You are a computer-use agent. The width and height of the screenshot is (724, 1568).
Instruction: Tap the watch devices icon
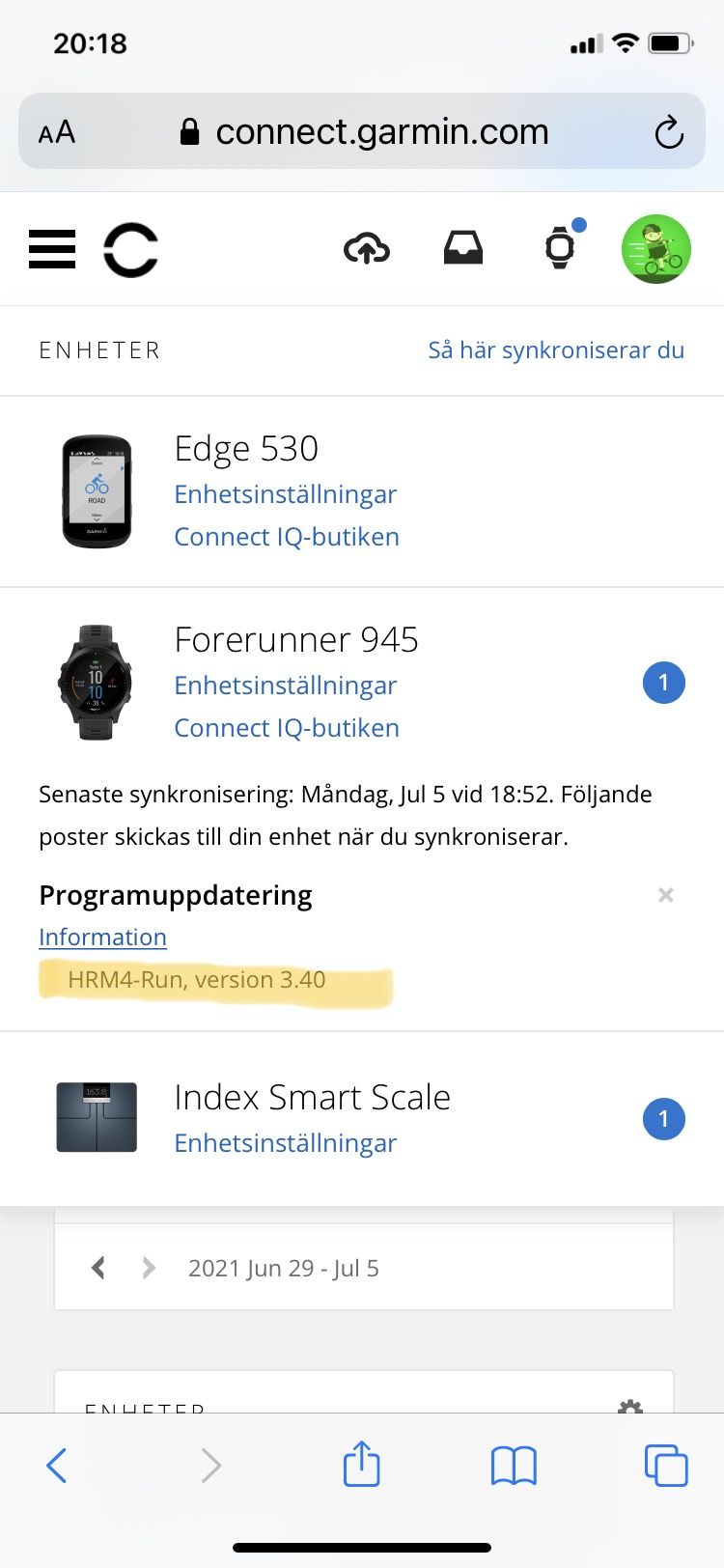click(x=560, y=248)
